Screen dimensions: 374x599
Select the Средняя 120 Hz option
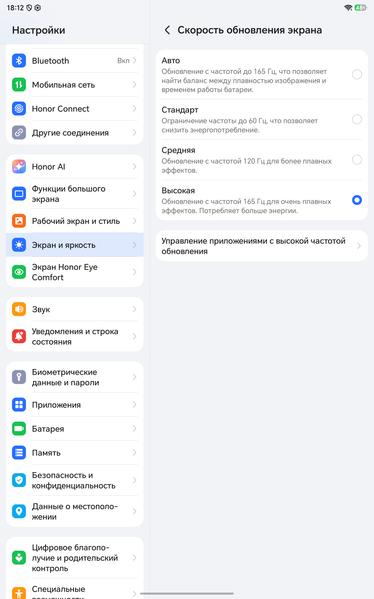click(262, 160)
